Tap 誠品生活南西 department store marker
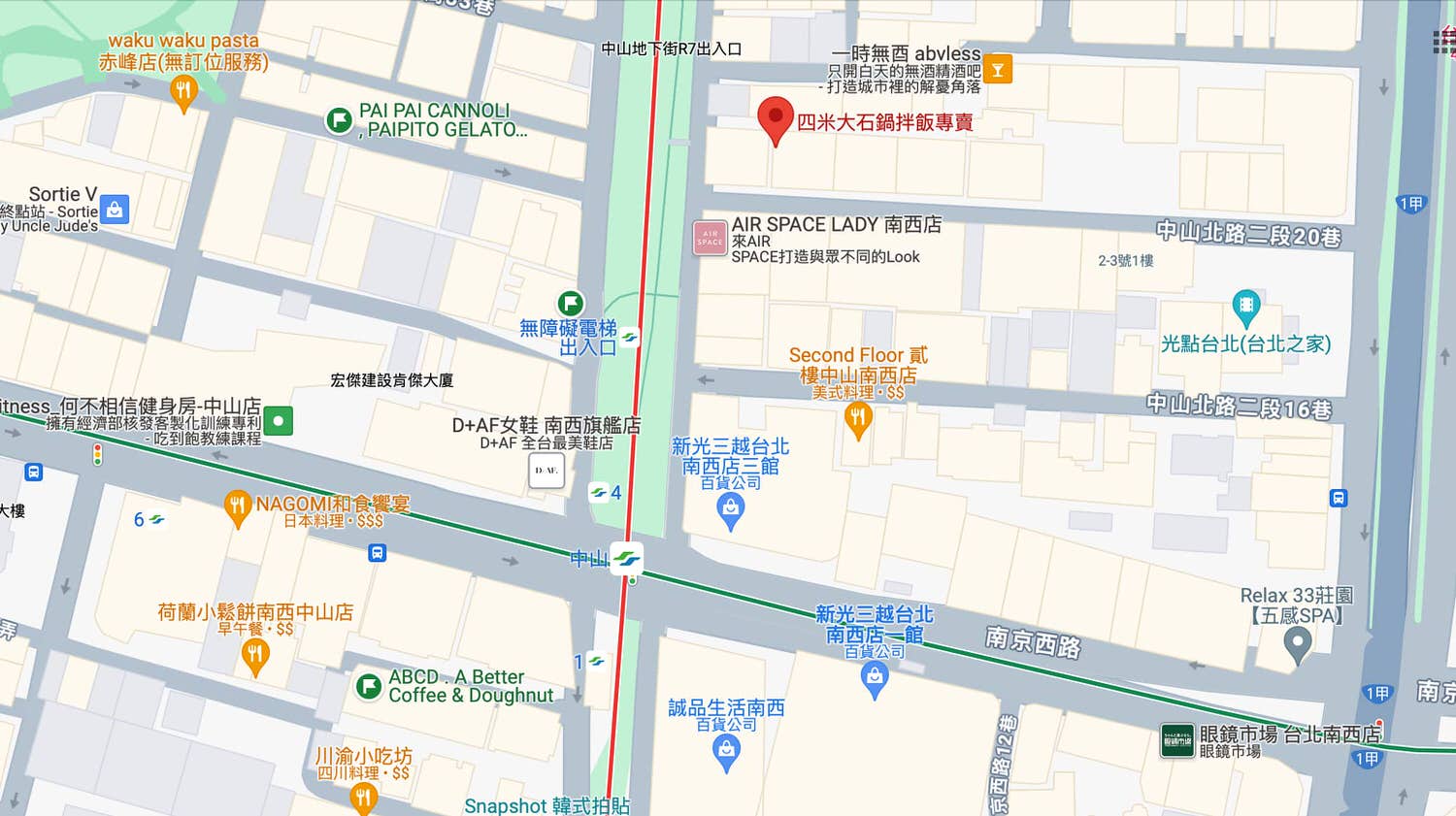The height and width of the screenshot is (816, 1456). coord(726,750)
